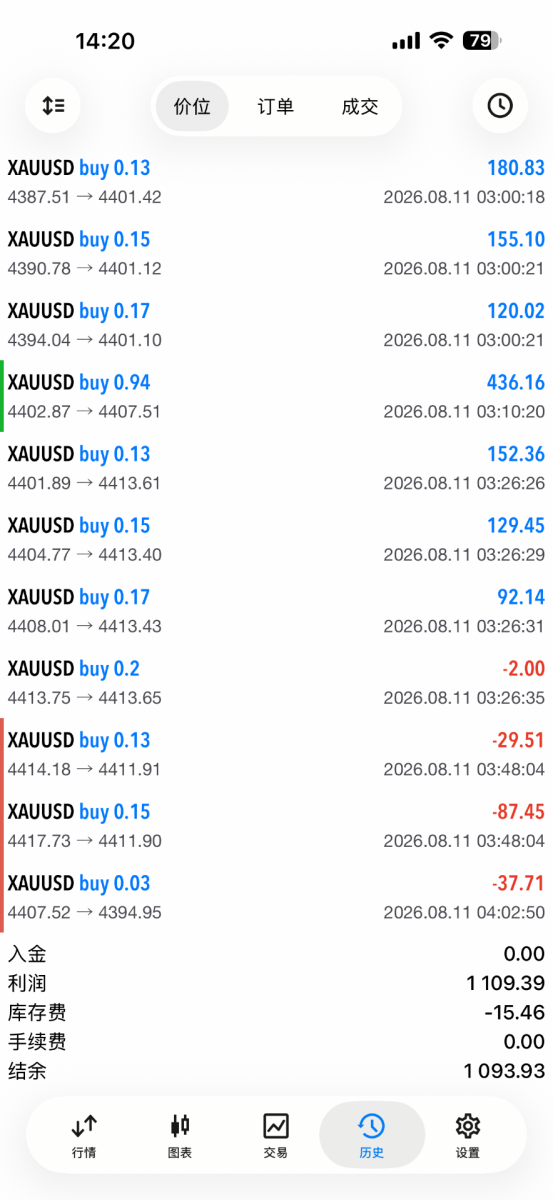Open the sort order button

(53, 105)
